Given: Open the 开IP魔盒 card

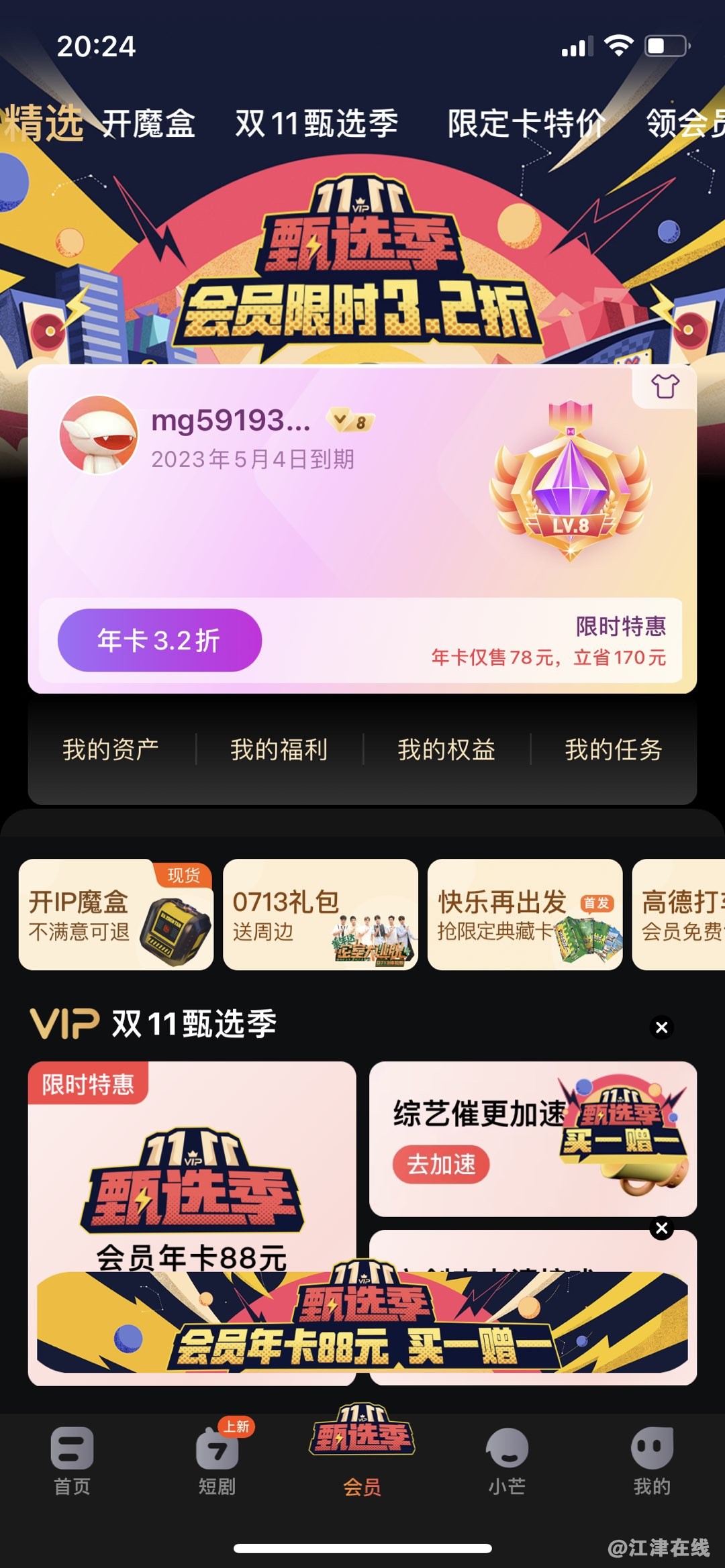Looking at the screenshot, I should tap(116, 914).
